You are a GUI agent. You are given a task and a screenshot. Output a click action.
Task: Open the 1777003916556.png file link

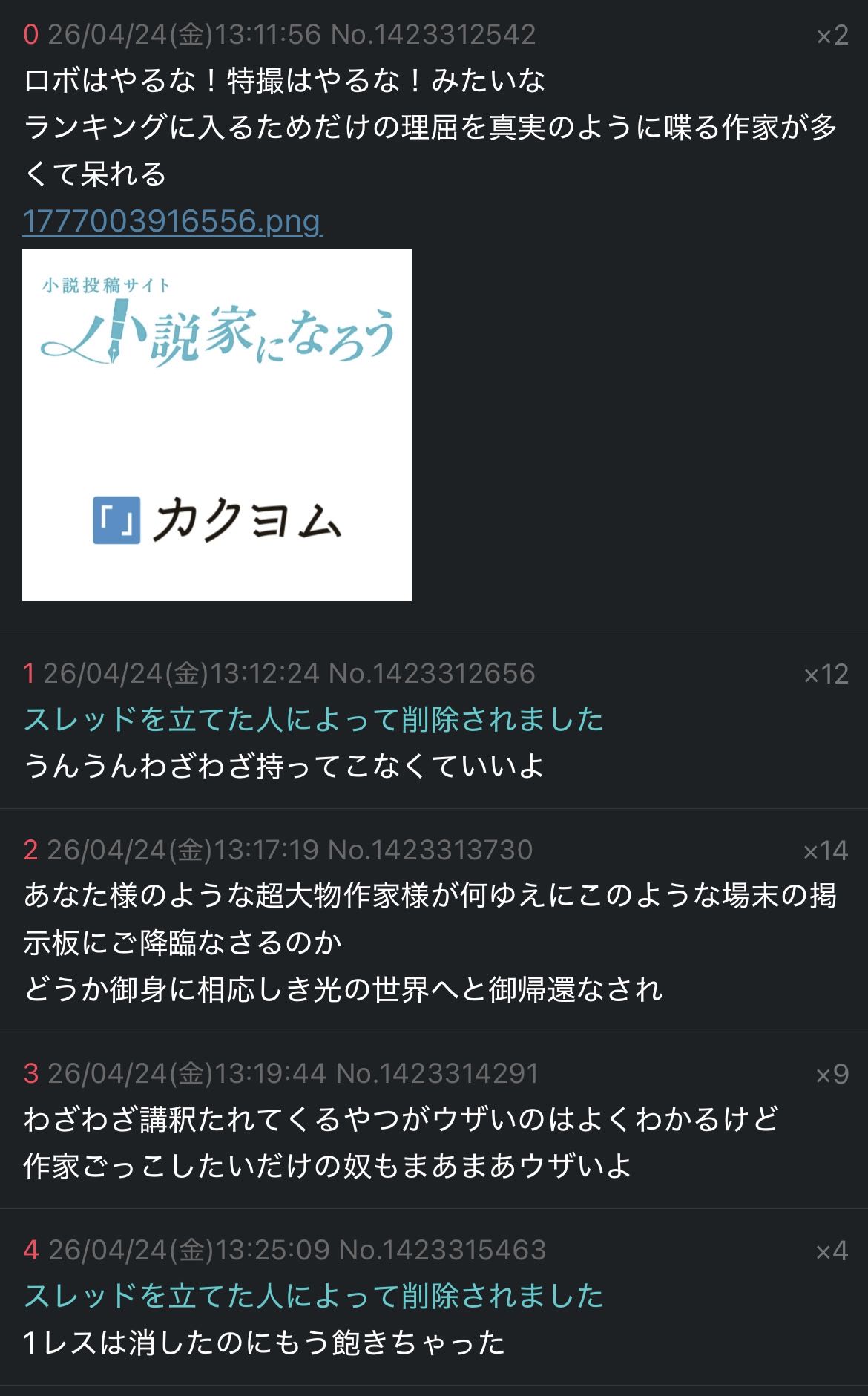(172, 221)
